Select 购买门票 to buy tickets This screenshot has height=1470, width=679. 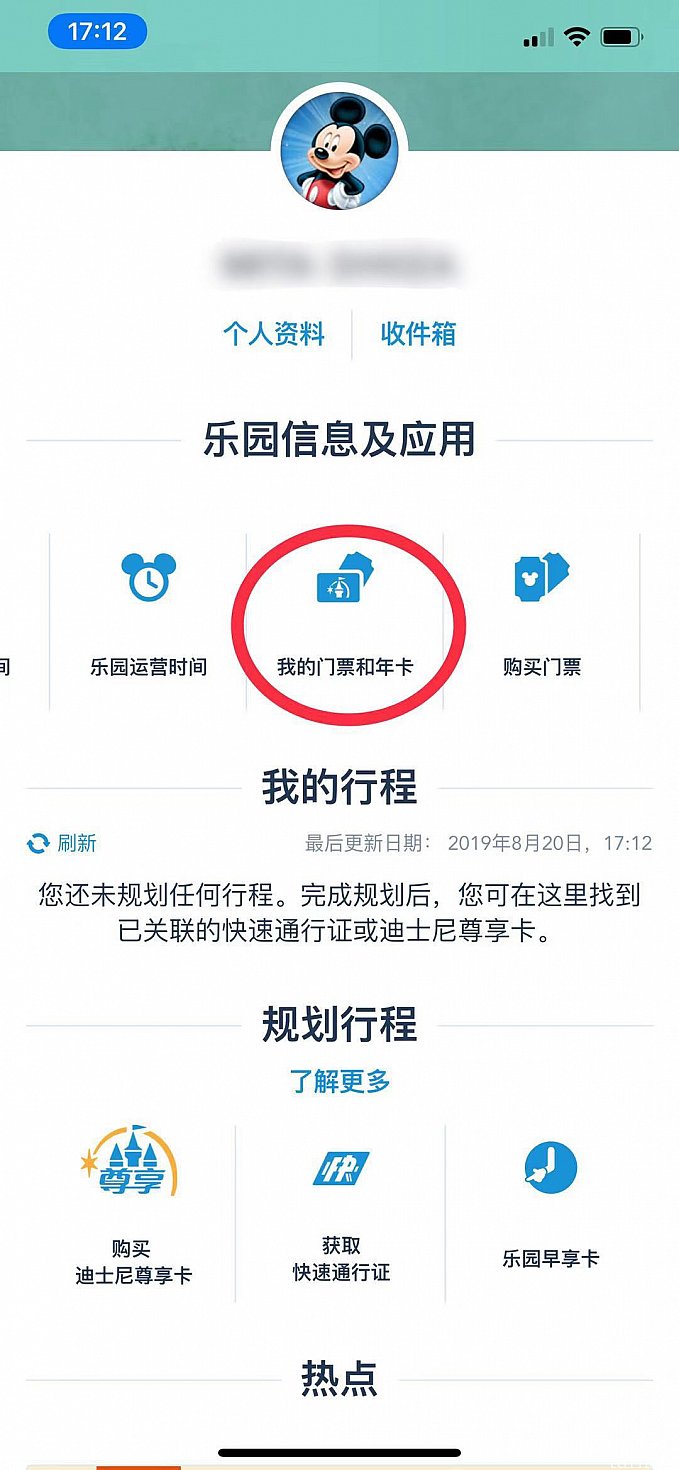click(x=541, y=620)
